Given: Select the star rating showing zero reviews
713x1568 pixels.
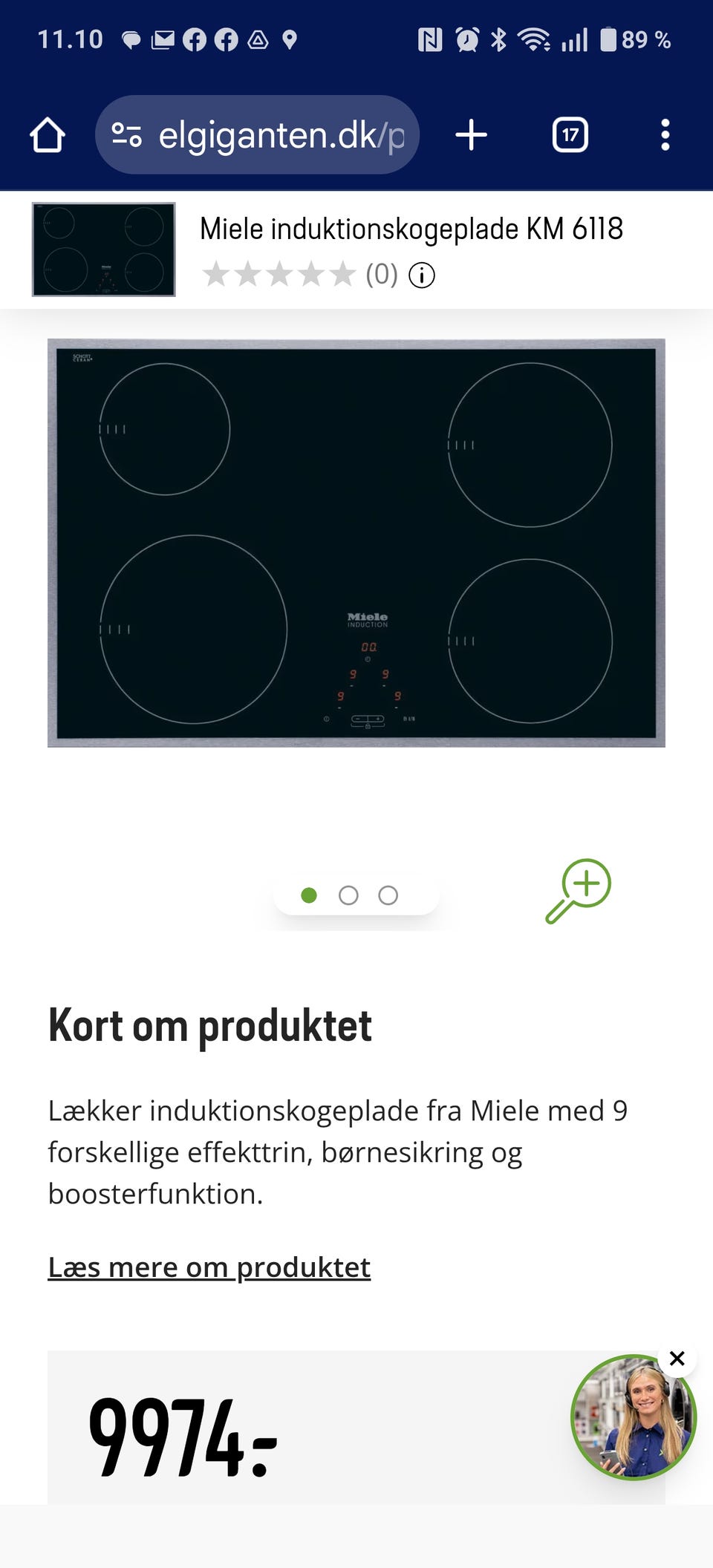Looking at the screenshot, I should (x=279, y=275).
